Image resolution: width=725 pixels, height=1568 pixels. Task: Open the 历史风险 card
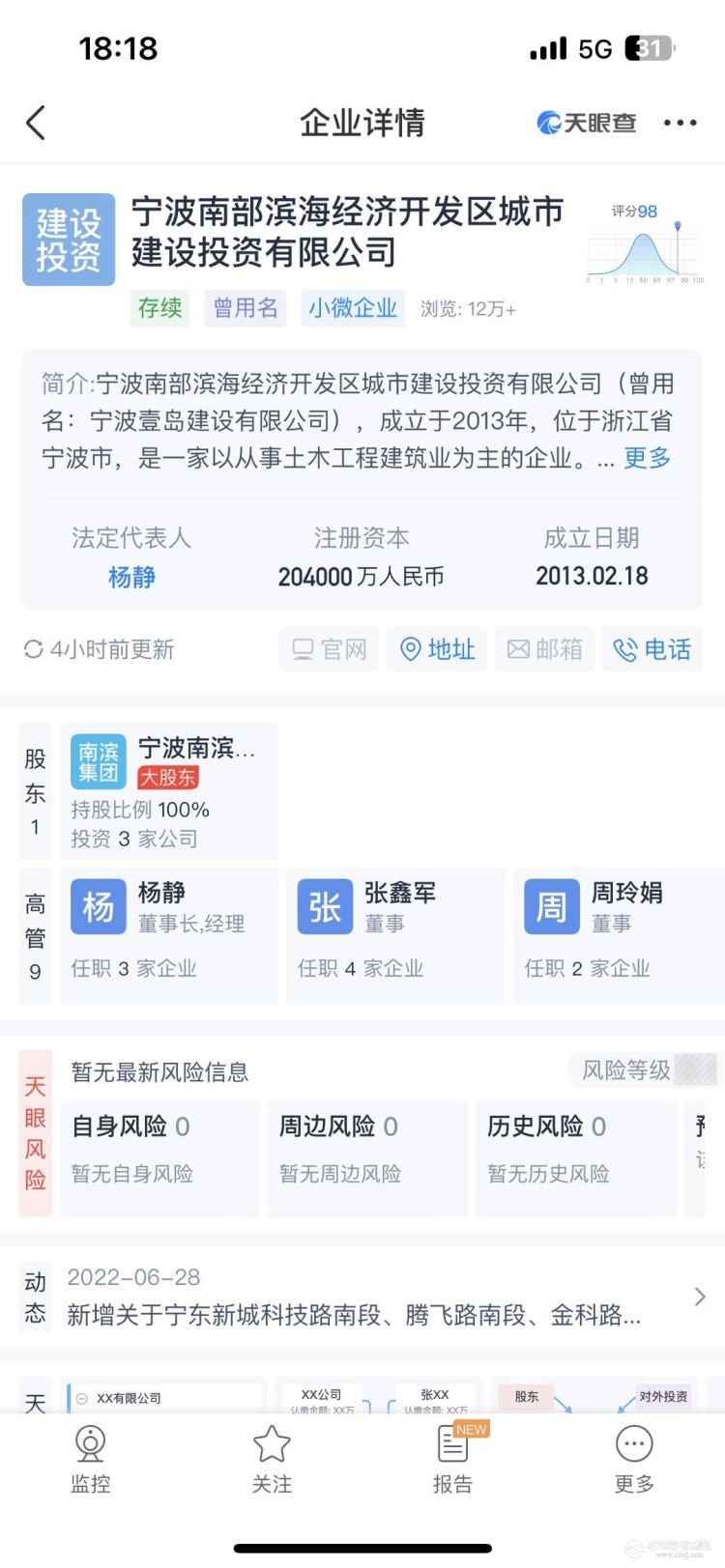click(575, 1157)
